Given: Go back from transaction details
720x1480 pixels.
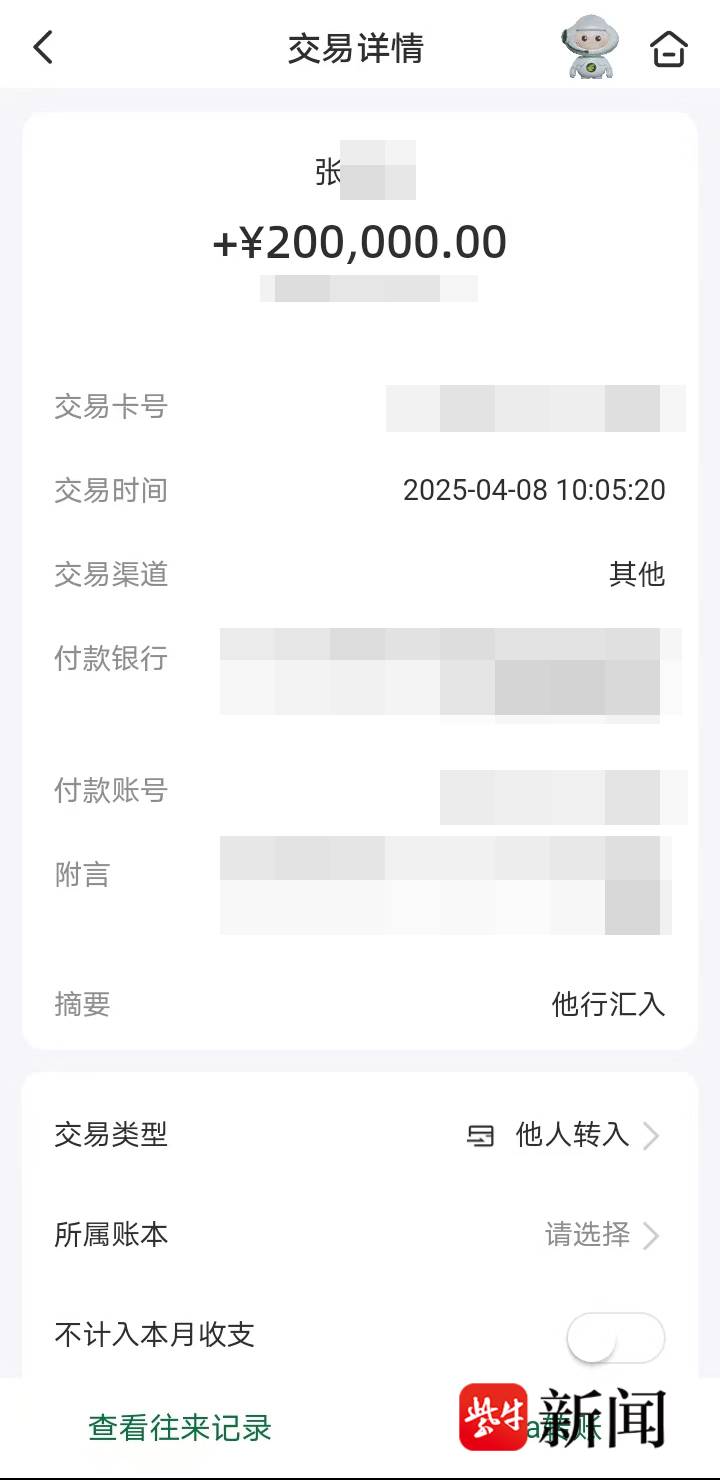Looking at the screenshot, I should point(43,47).
